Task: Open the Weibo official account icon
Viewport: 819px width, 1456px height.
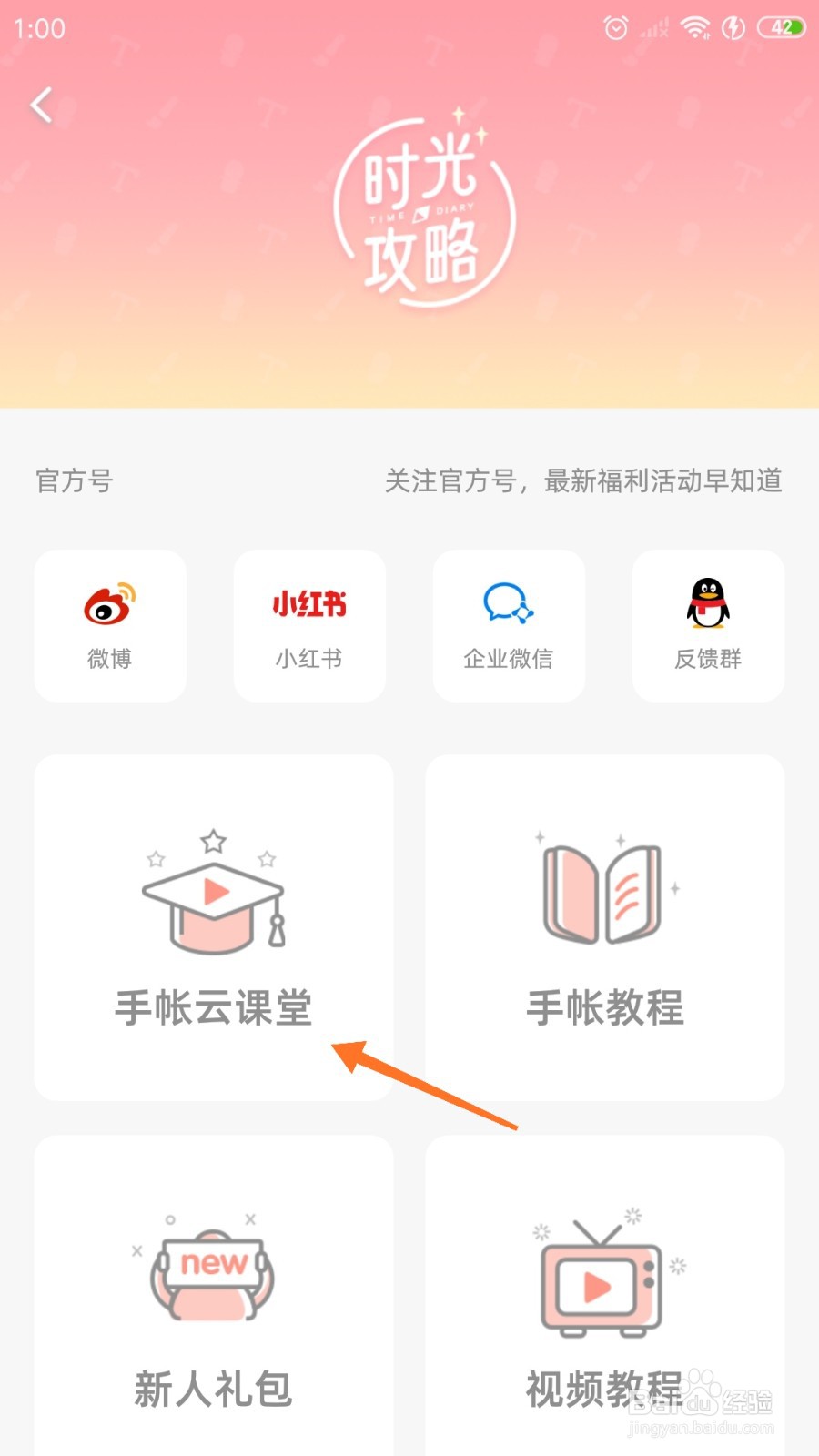Action: (109, 601)
